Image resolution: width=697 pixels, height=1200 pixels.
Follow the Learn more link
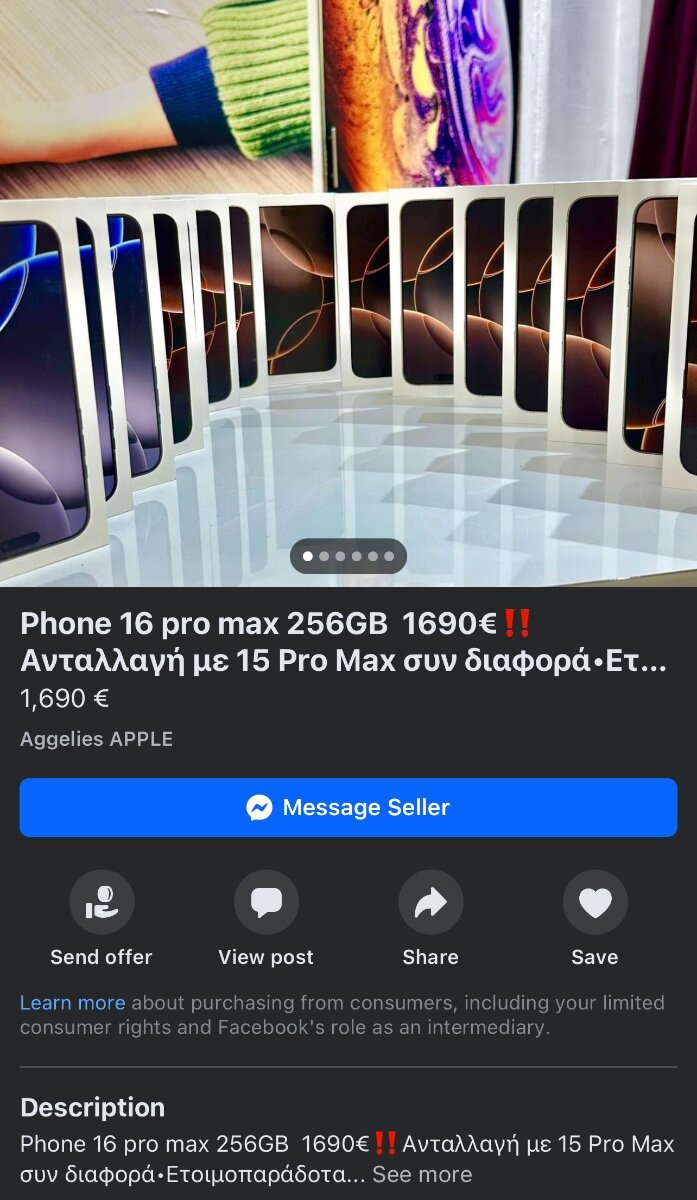point(73,1002)
